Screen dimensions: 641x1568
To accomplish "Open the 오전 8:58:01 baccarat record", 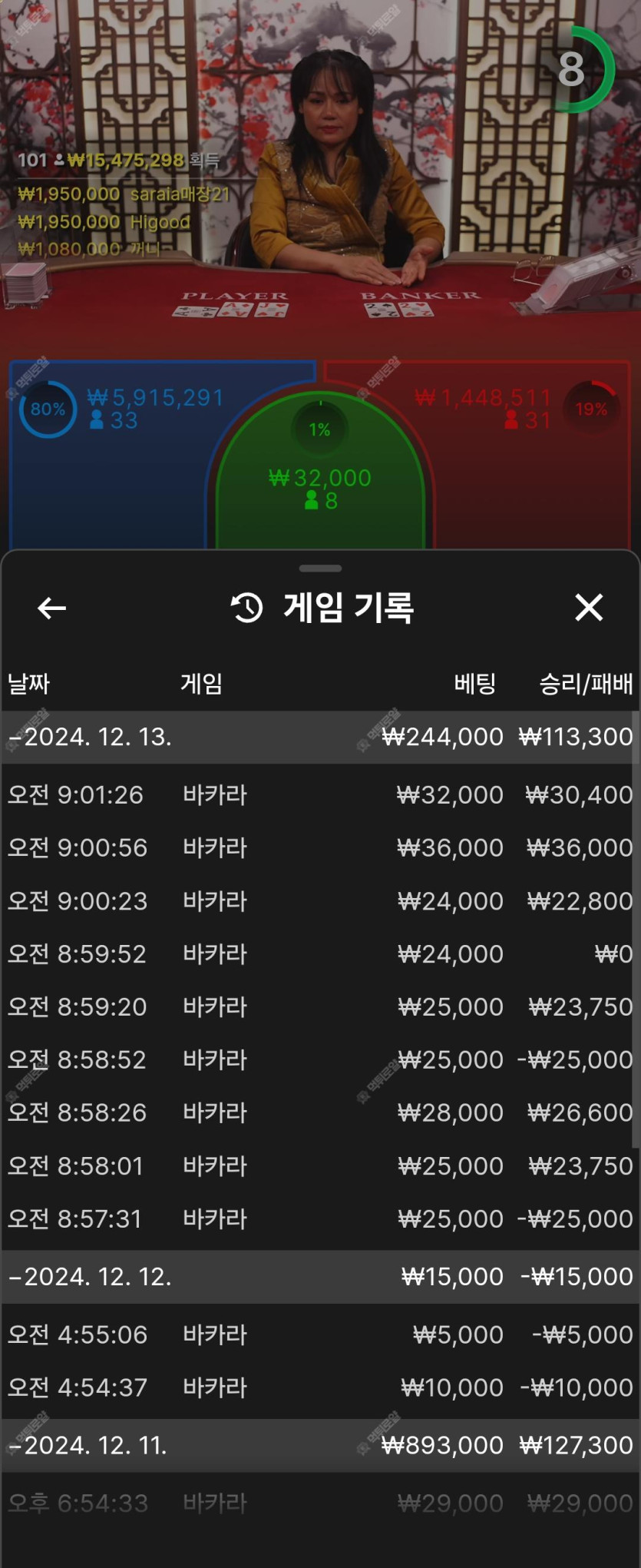I will [x=319, y=1165].
